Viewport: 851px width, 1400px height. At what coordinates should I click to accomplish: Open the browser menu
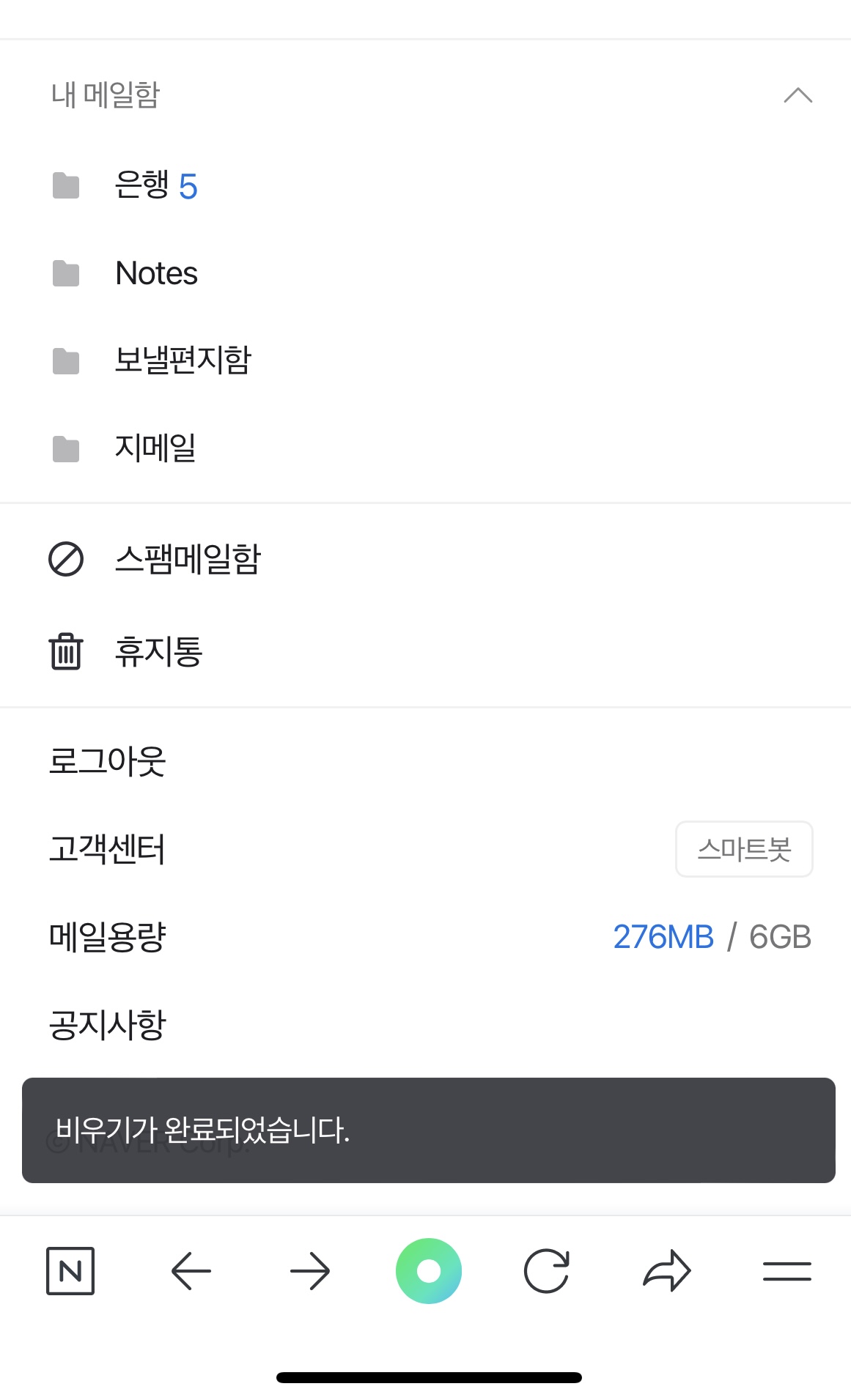(786, 1271)
